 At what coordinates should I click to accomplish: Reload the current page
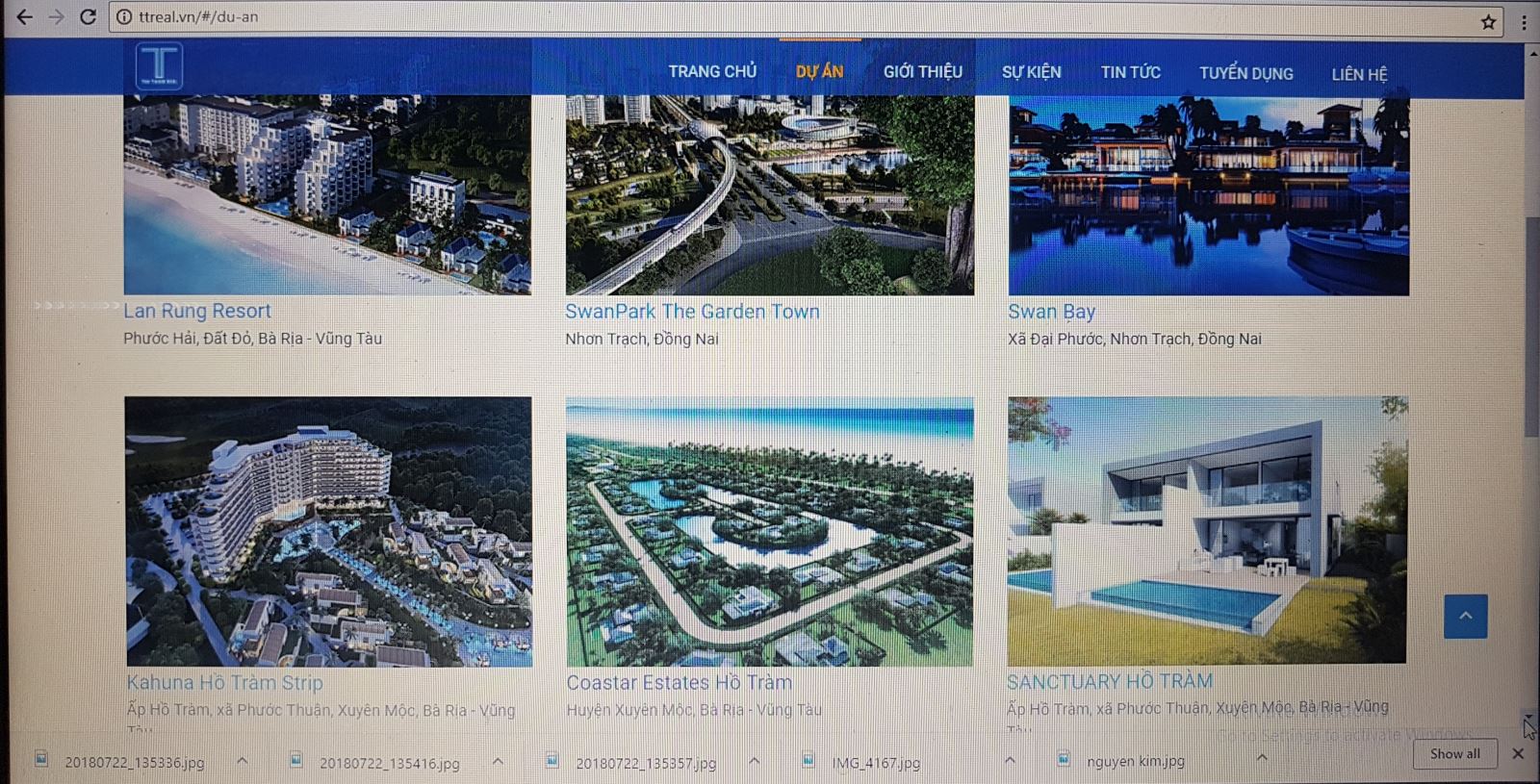click(x=88, y=17)
